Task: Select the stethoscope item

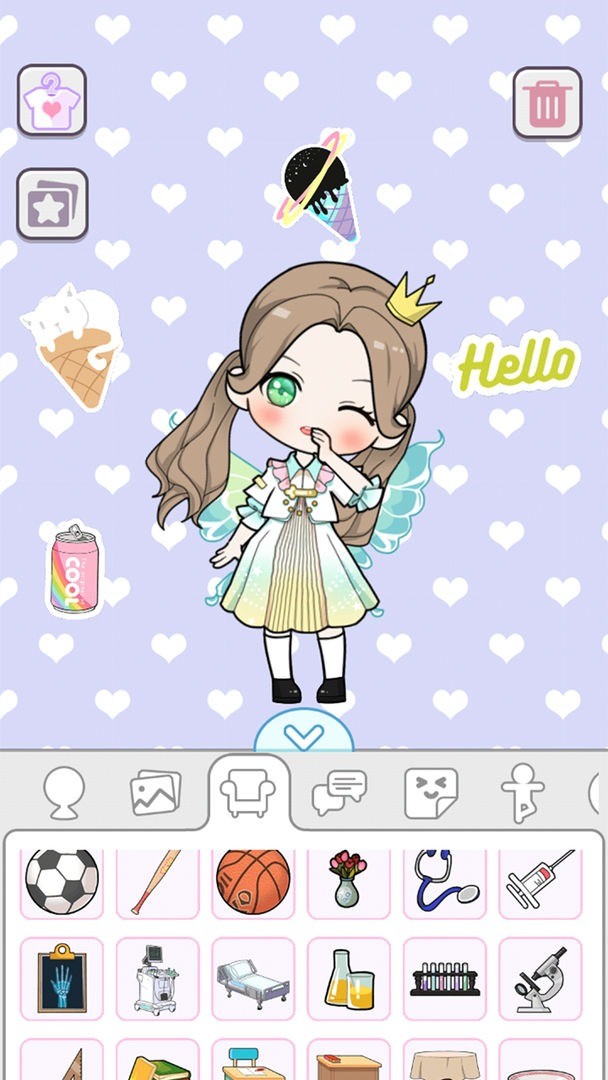Action: [x=444, y=880]
